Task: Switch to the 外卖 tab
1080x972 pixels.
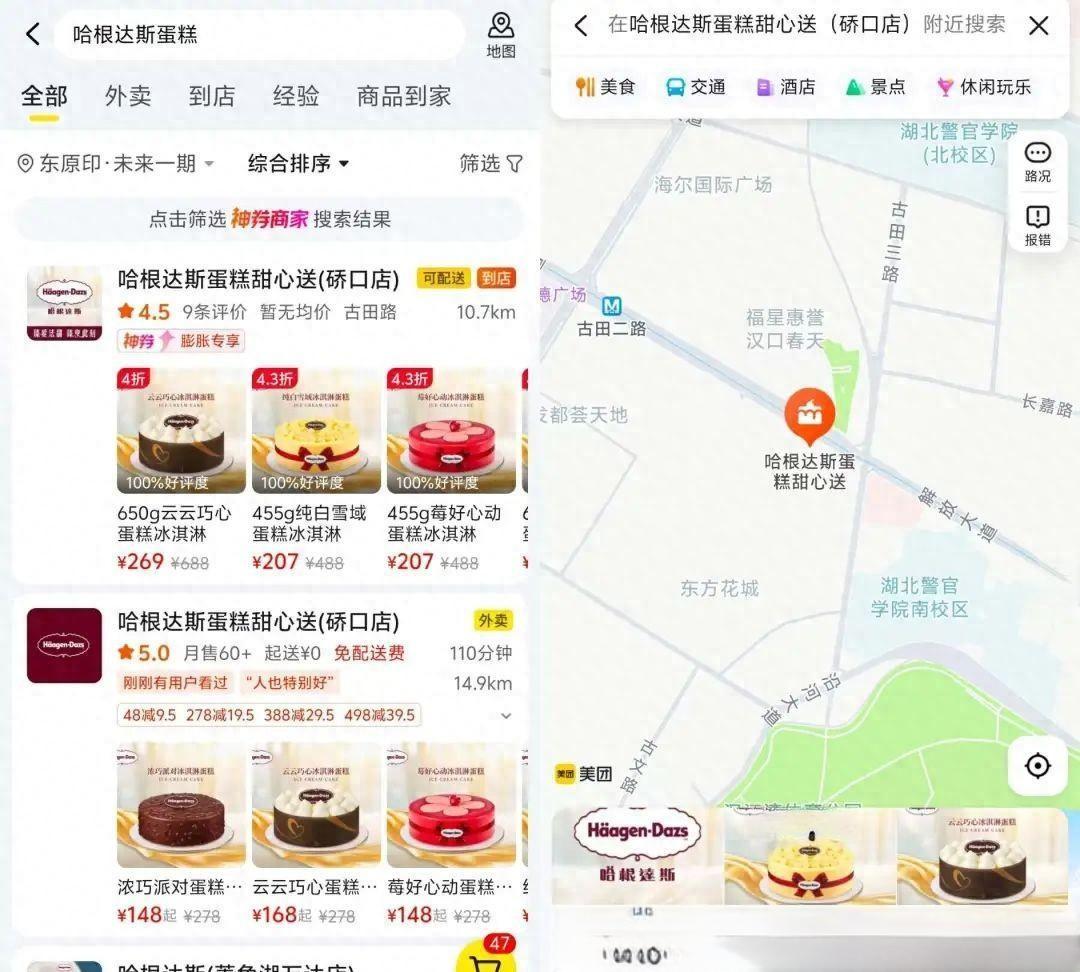Action: point(128,96)
